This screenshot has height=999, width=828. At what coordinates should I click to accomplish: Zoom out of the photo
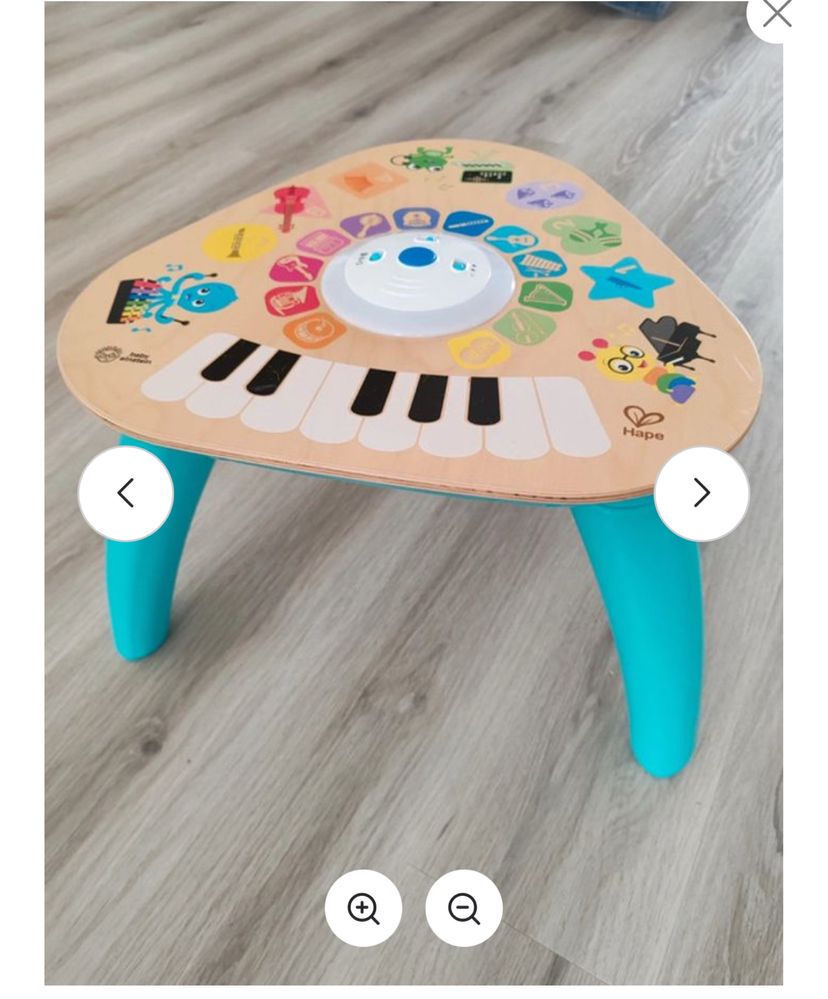point(464,908)
